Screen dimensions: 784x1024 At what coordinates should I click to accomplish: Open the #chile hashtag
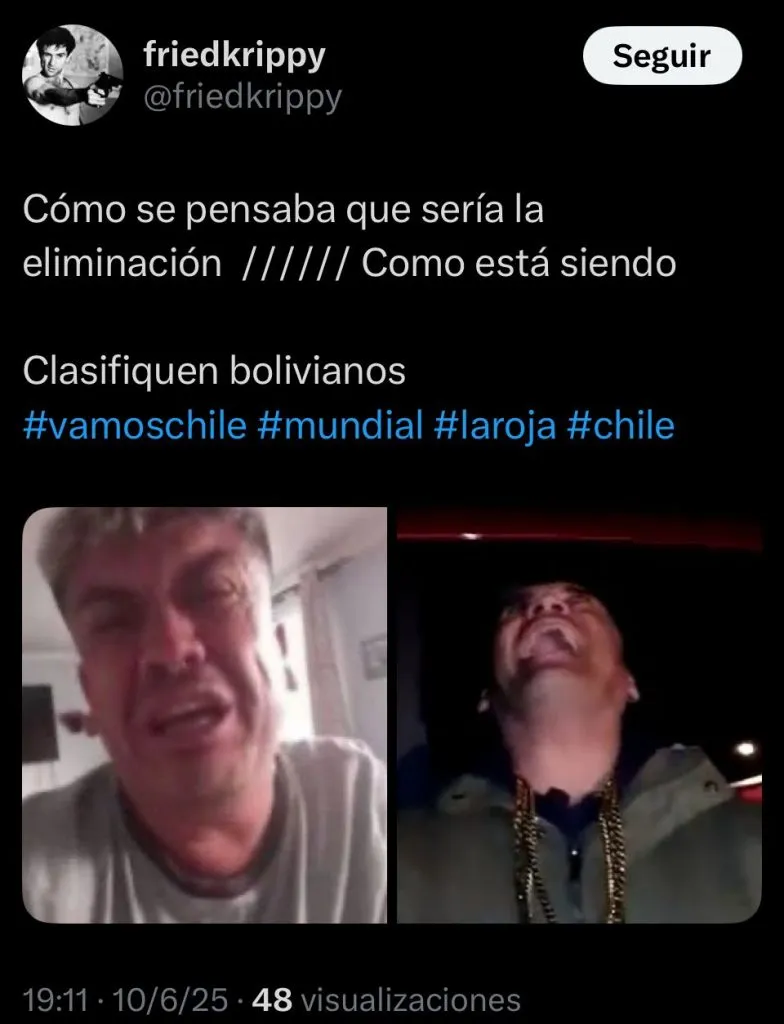pos(620,426)
